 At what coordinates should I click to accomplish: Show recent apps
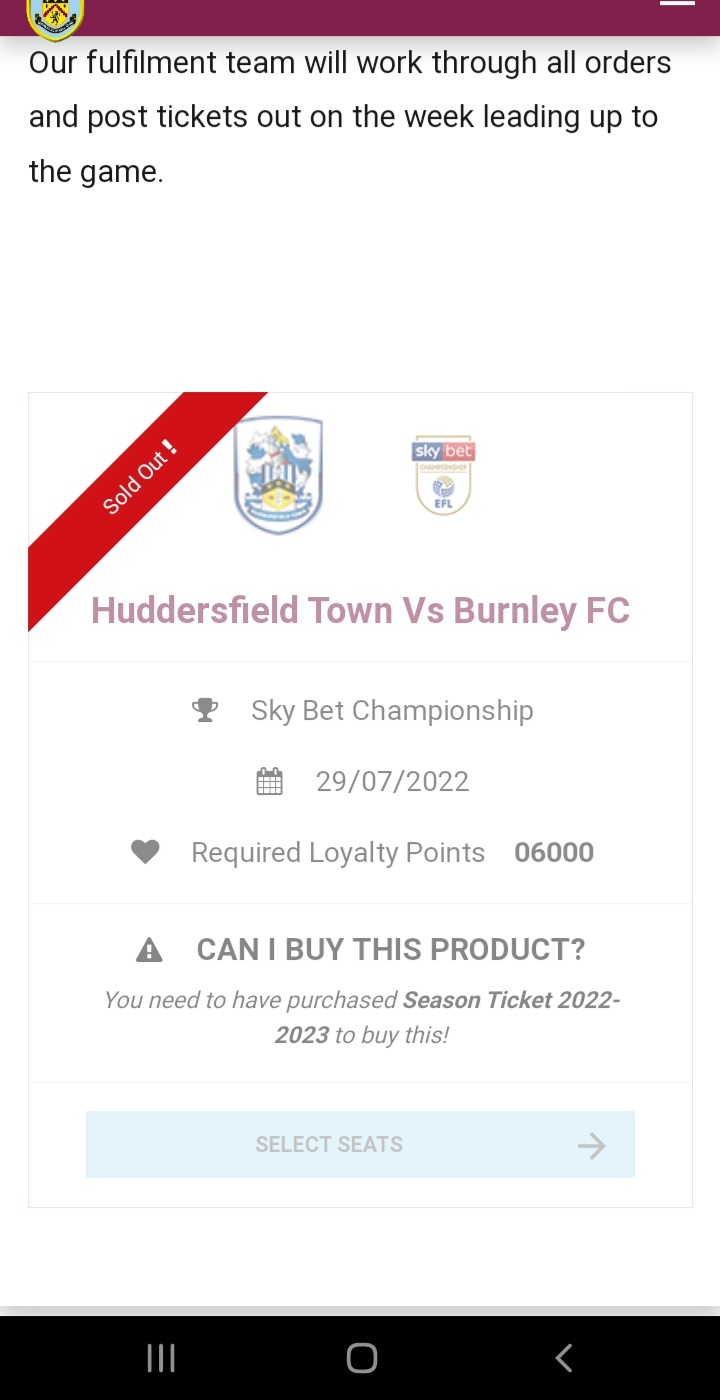point(161,1357)
